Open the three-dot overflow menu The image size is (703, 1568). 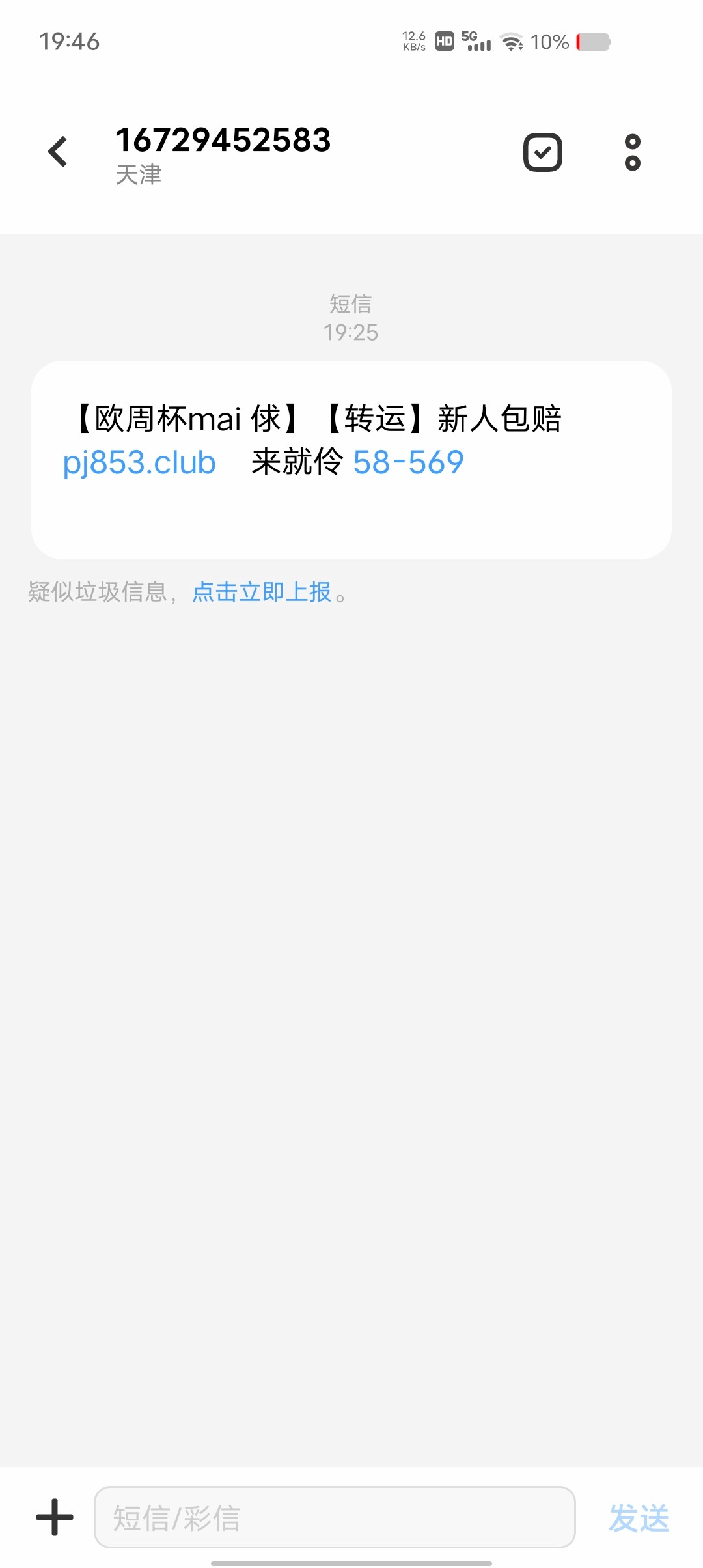coord(632,152)
